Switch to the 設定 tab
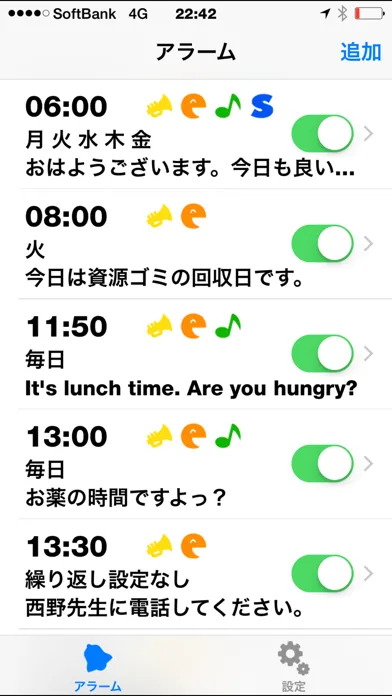Viewport: 392px width, 696px height. (294, 666)
